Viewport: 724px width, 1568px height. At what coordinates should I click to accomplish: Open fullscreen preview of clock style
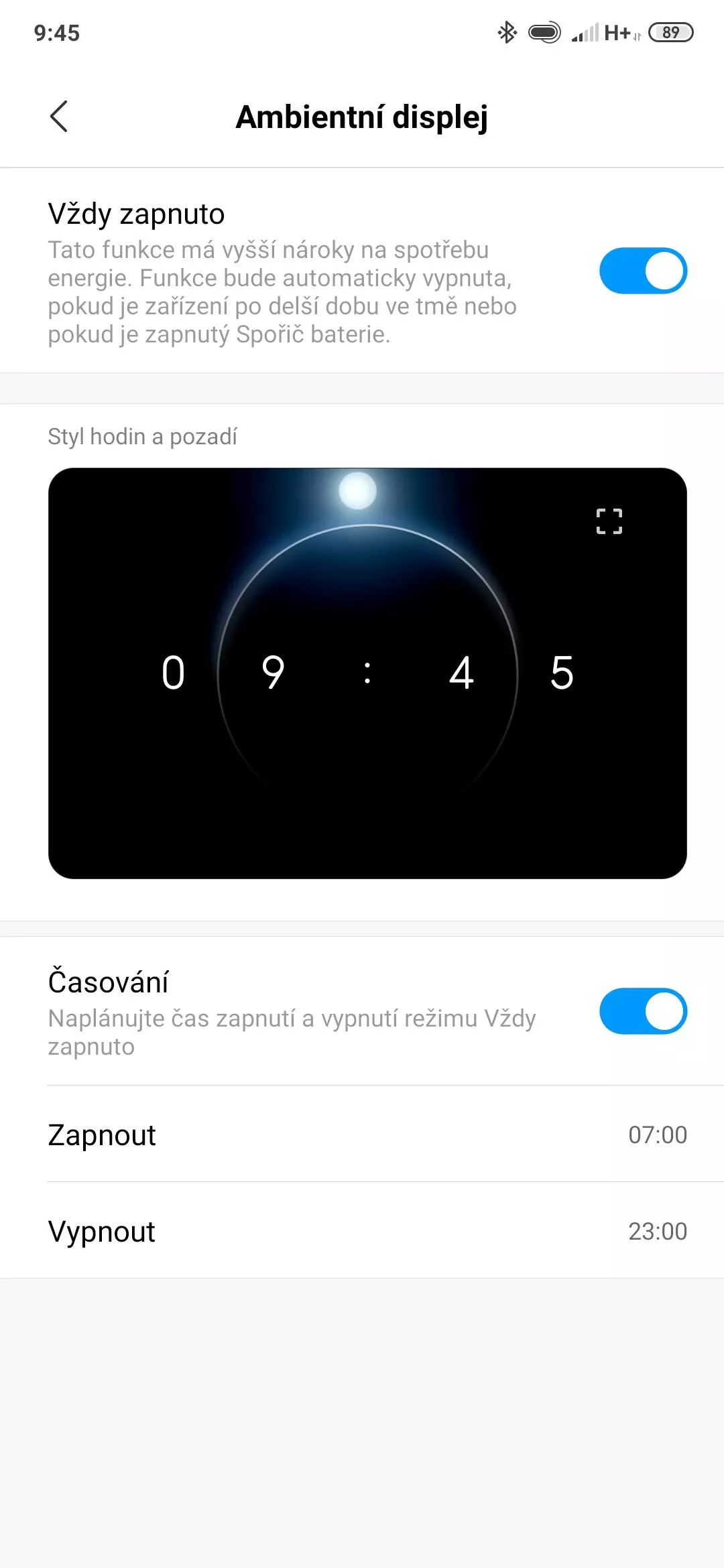(x=609, y=521)
